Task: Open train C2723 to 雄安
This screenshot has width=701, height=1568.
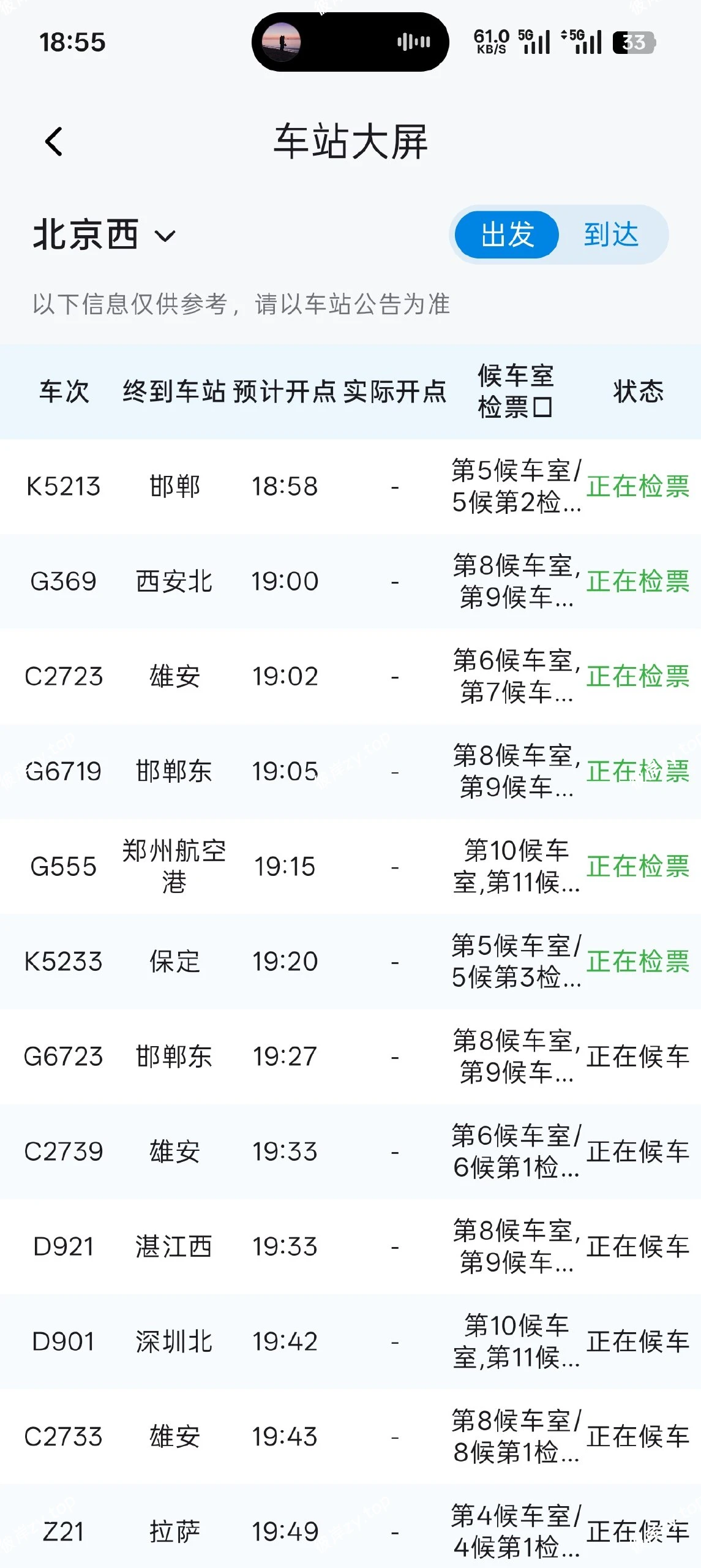Action: (350, 676)
